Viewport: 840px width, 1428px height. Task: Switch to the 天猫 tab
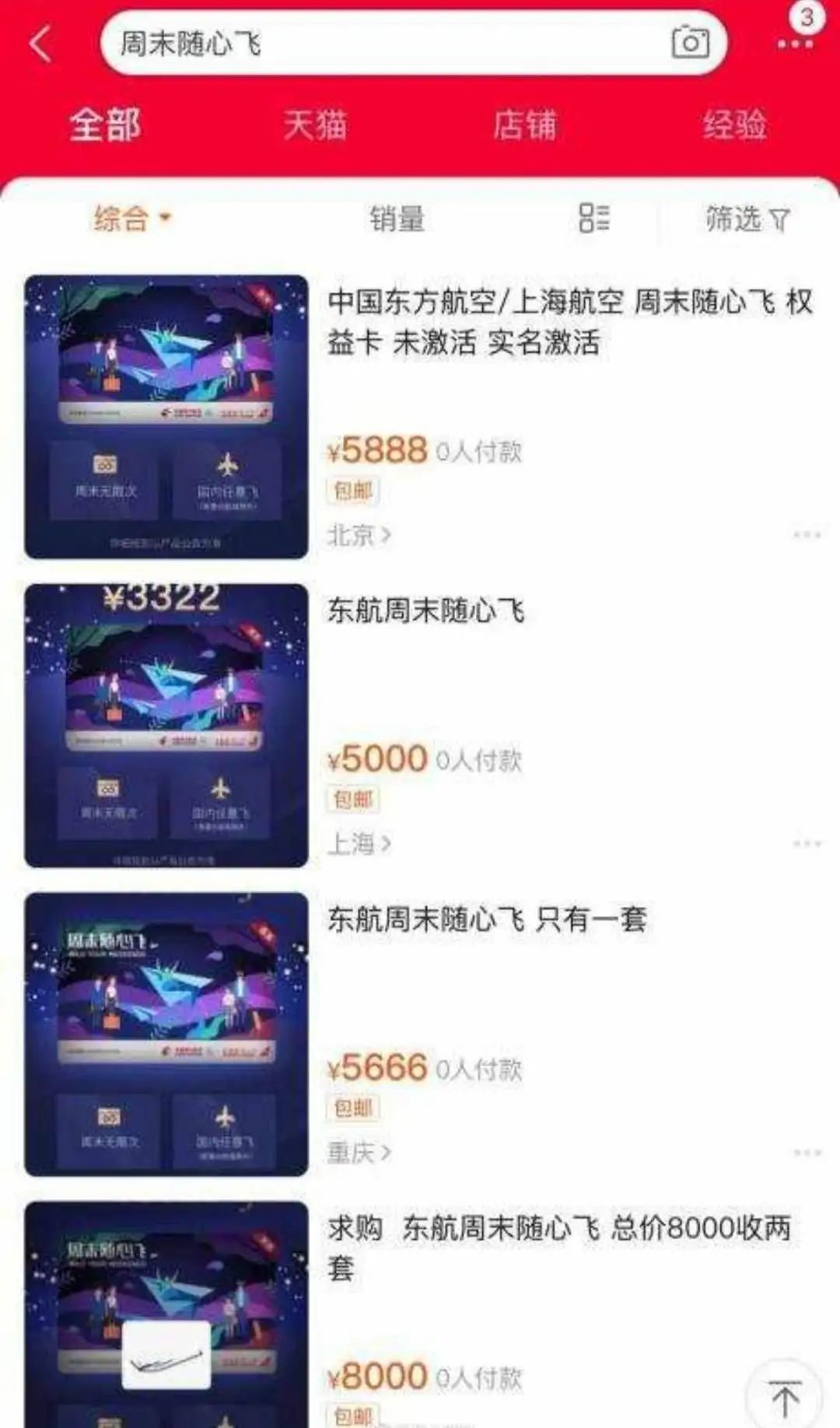315,124
